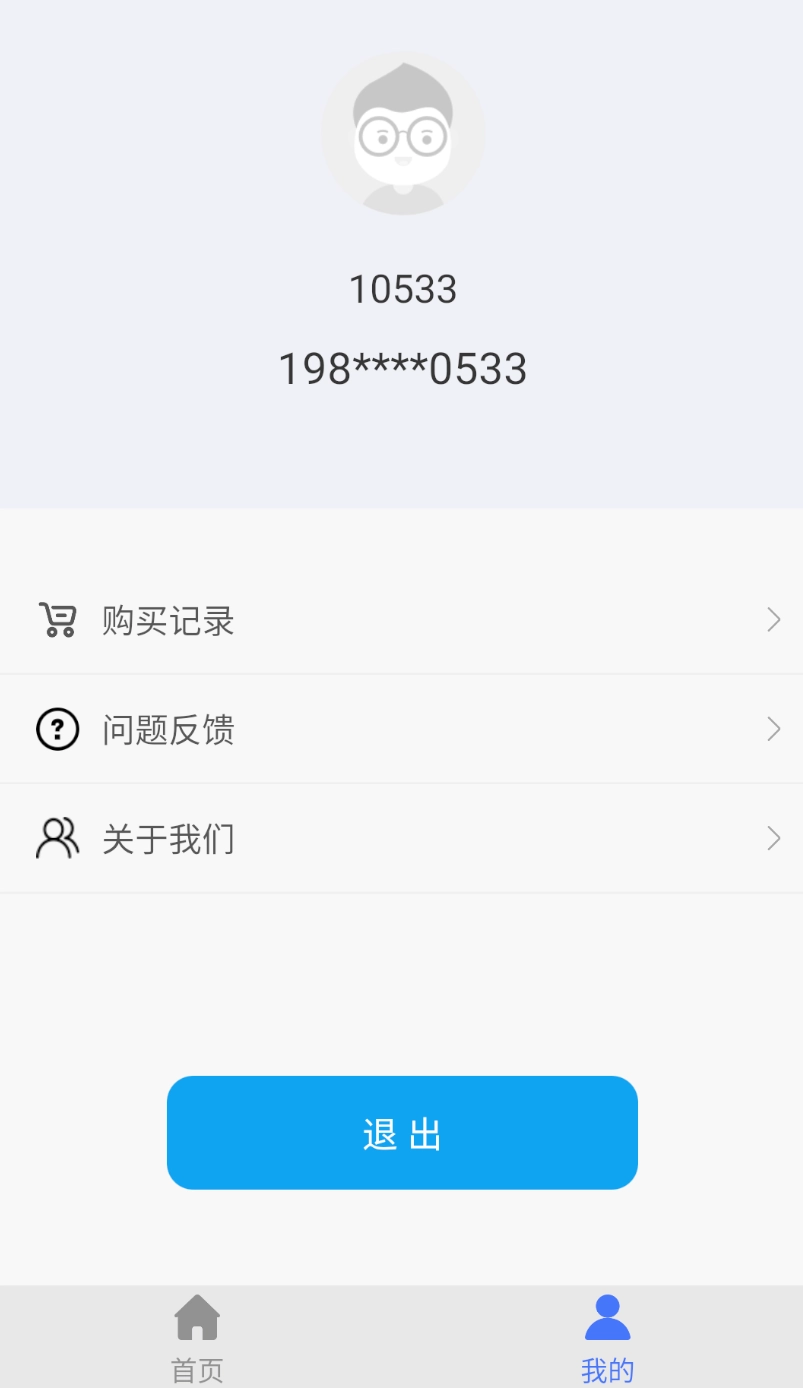Expand the 购买记录 row via its chevron

tap(771, 620)
